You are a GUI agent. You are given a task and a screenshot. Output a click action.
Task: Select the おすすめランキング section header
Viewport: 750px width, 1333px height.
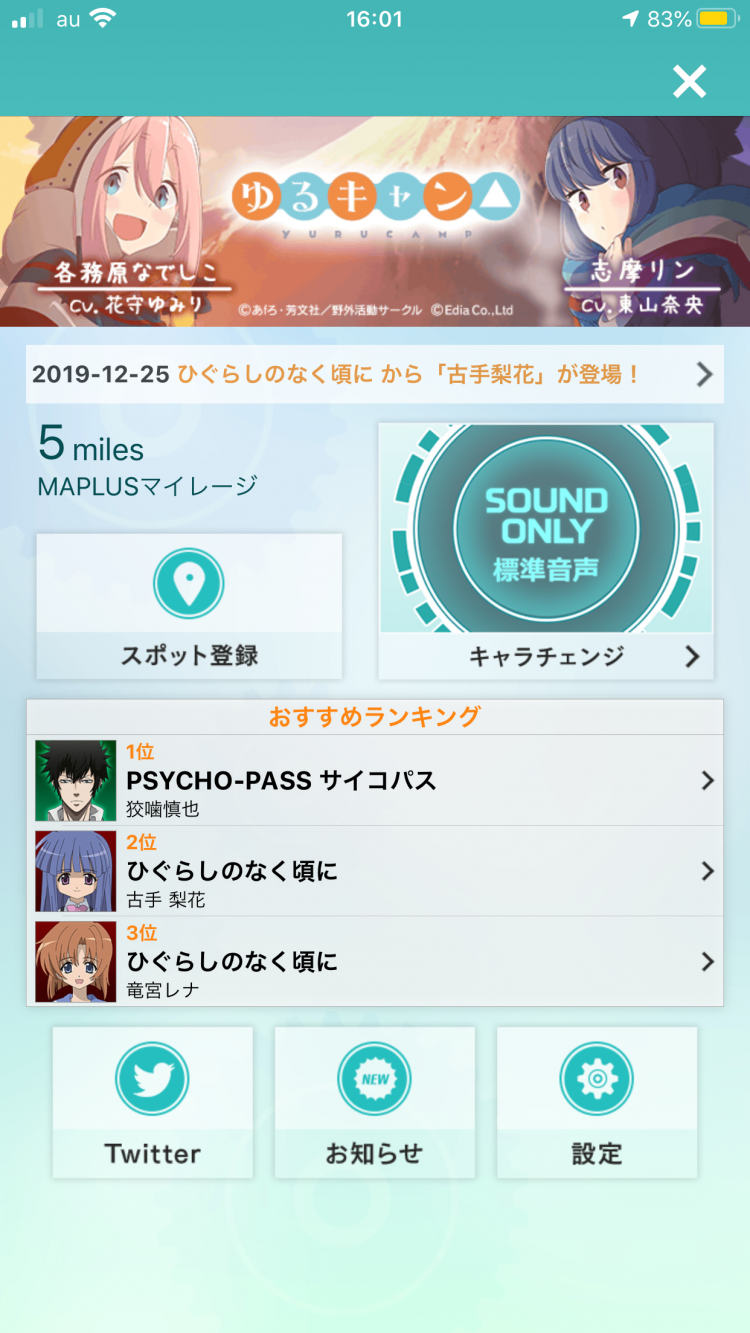pos(374,716)
